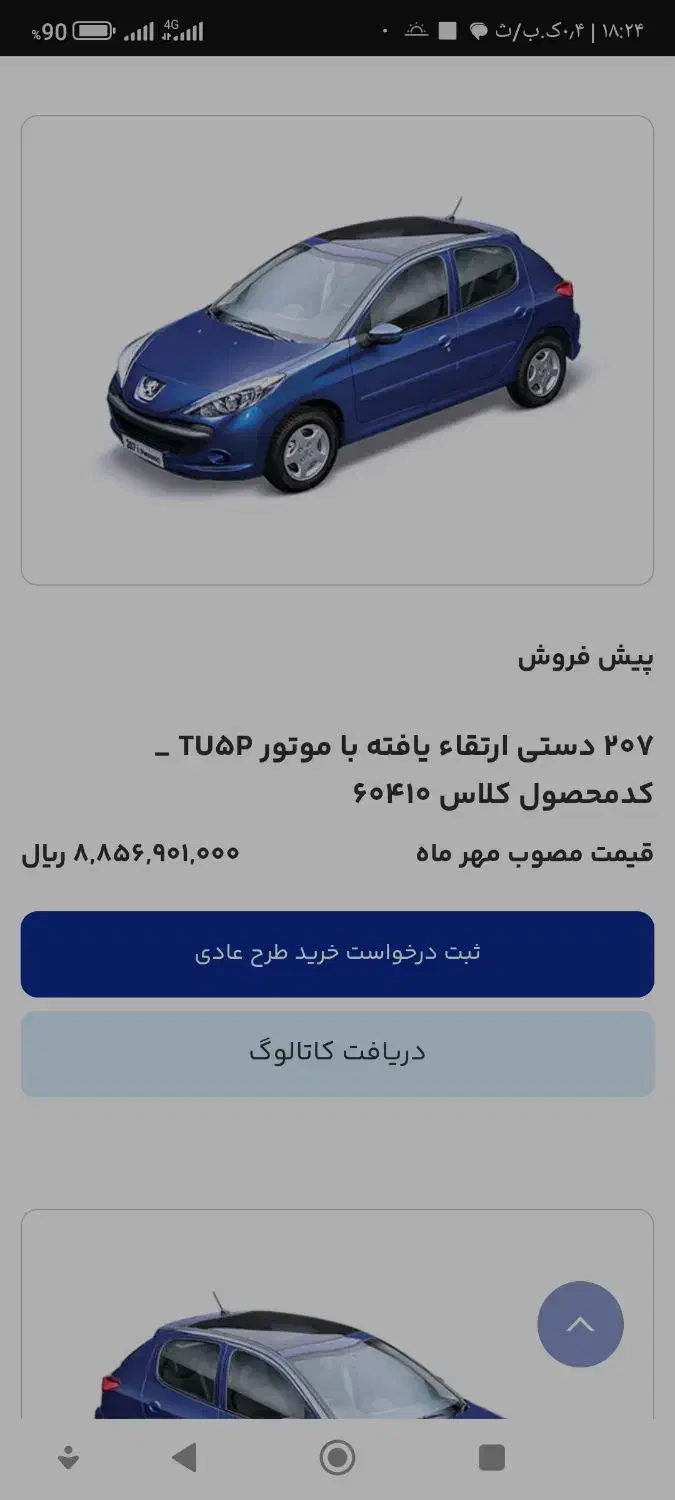This screenshot has width=675, height=1500.
Task: Tap the scroll-to-top arrow button
Action: (580, 1324)
